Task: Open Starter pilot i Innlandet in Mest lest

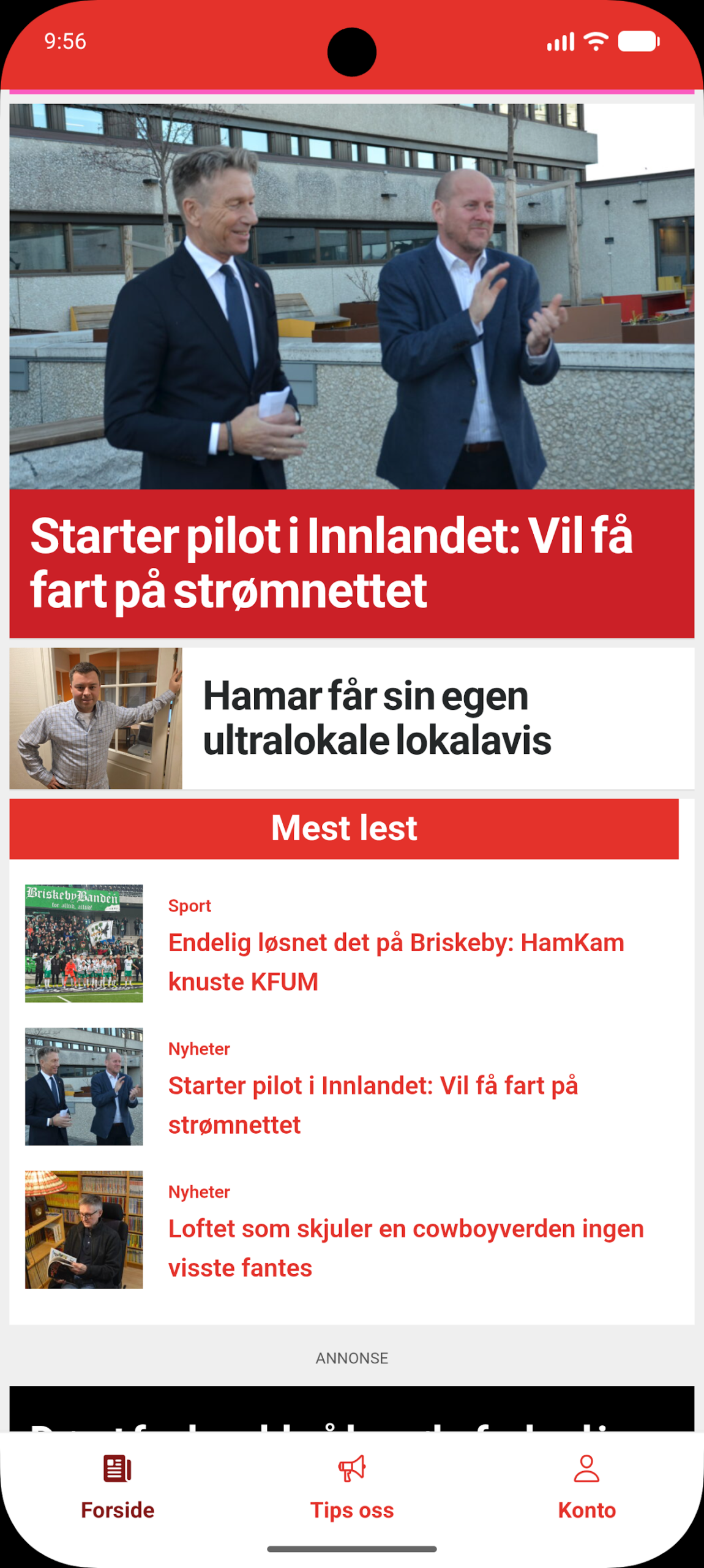Action: tap(351, 1087)
